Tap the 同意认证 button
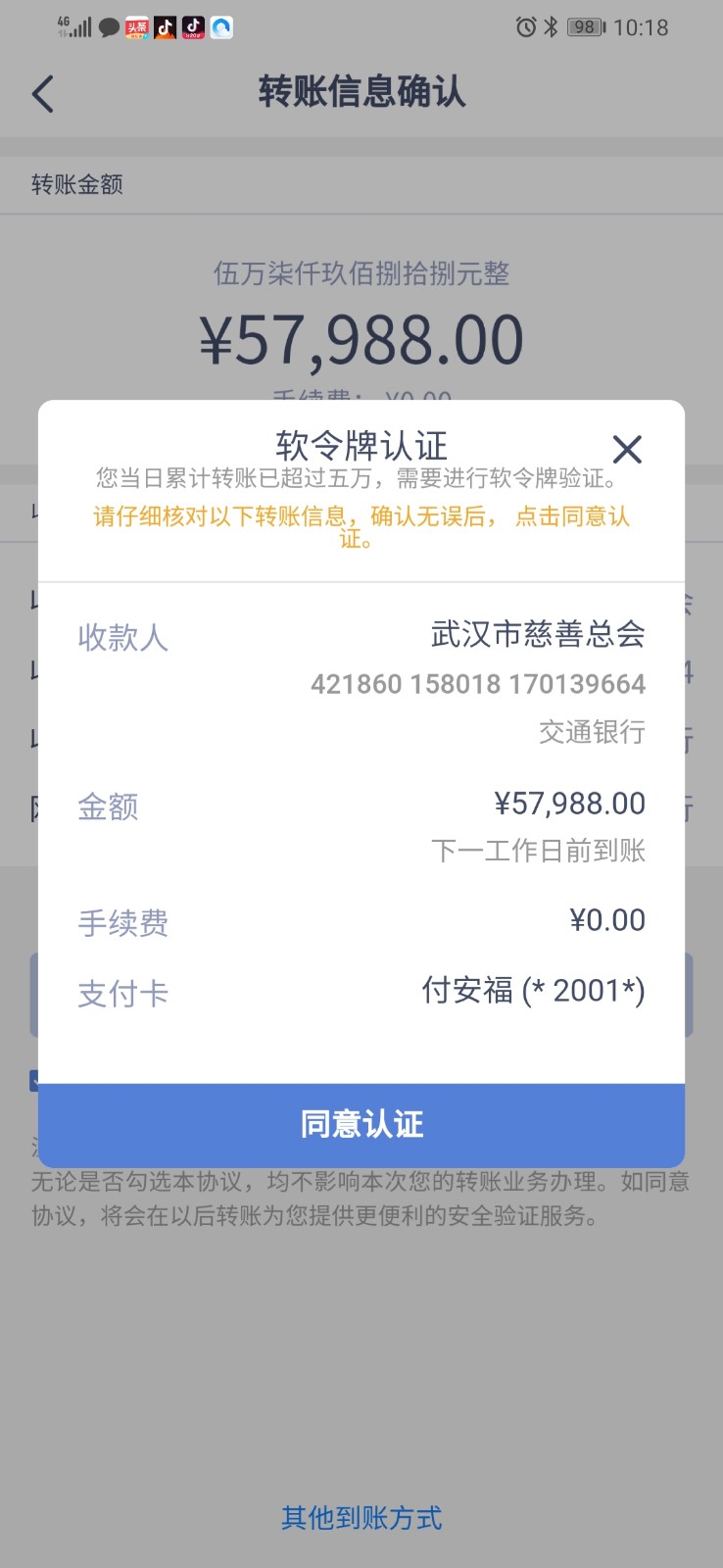Viewport: 723px width, 1568px height. [361, 1125]
